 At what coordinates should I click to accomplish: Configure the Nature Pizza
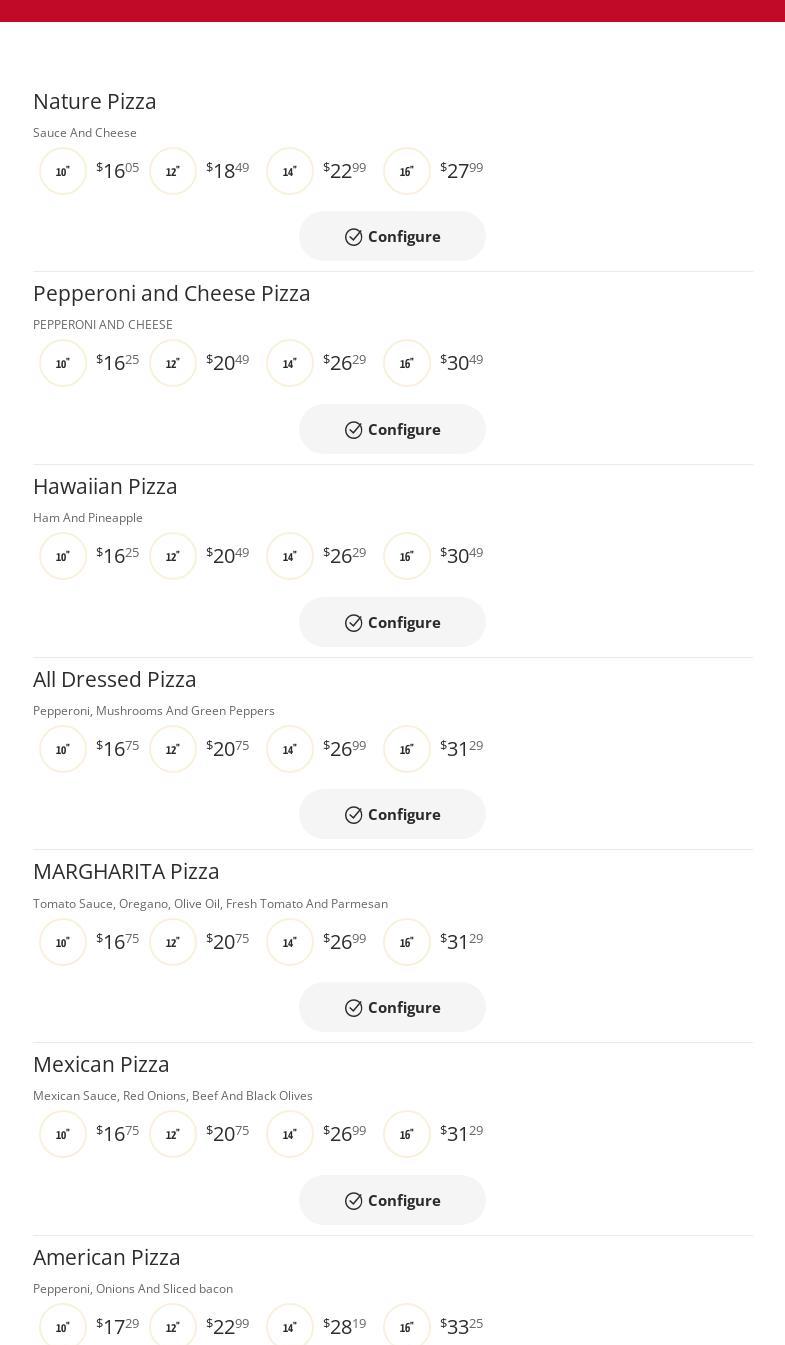coord(392,236)
